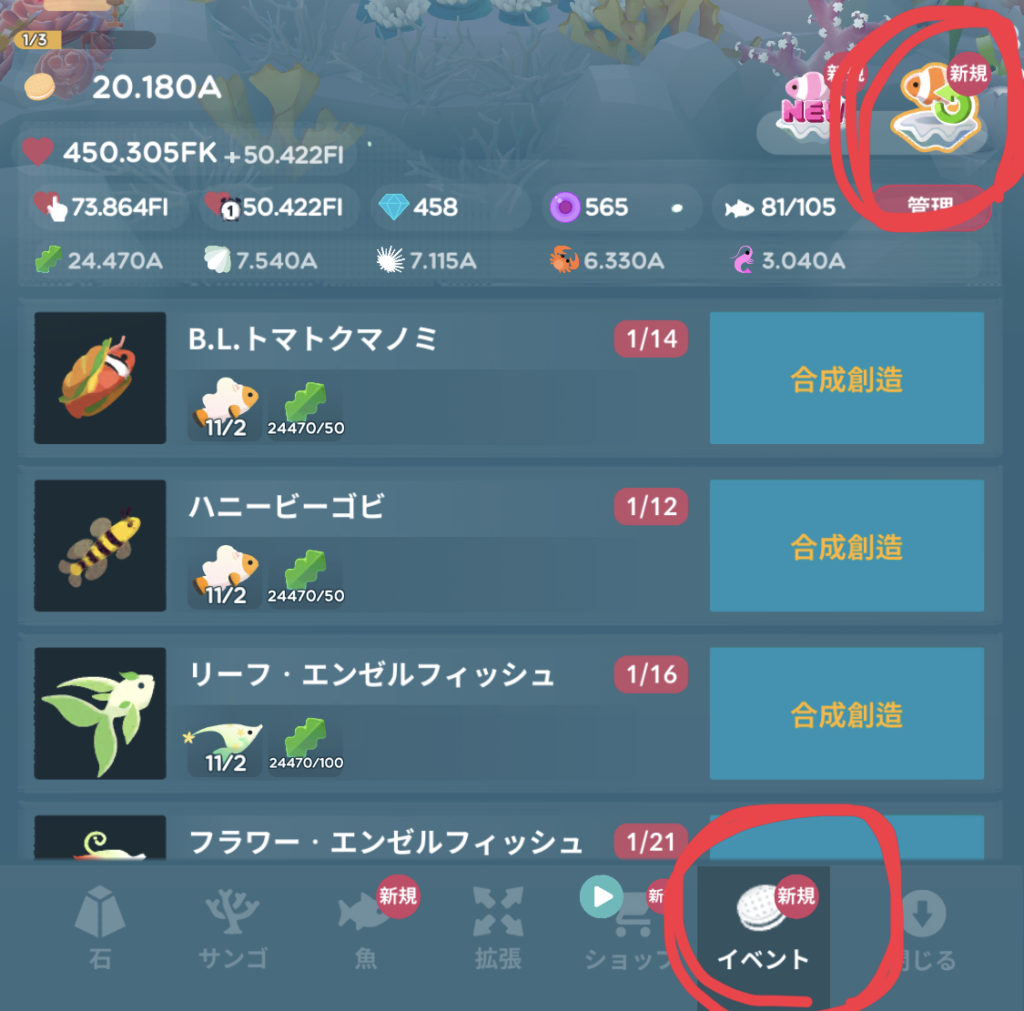Viewport: 1024px width, 1011px height.
Task: Tap 合成創造 for ハニービーゴビ
Action: pos(846,546)
